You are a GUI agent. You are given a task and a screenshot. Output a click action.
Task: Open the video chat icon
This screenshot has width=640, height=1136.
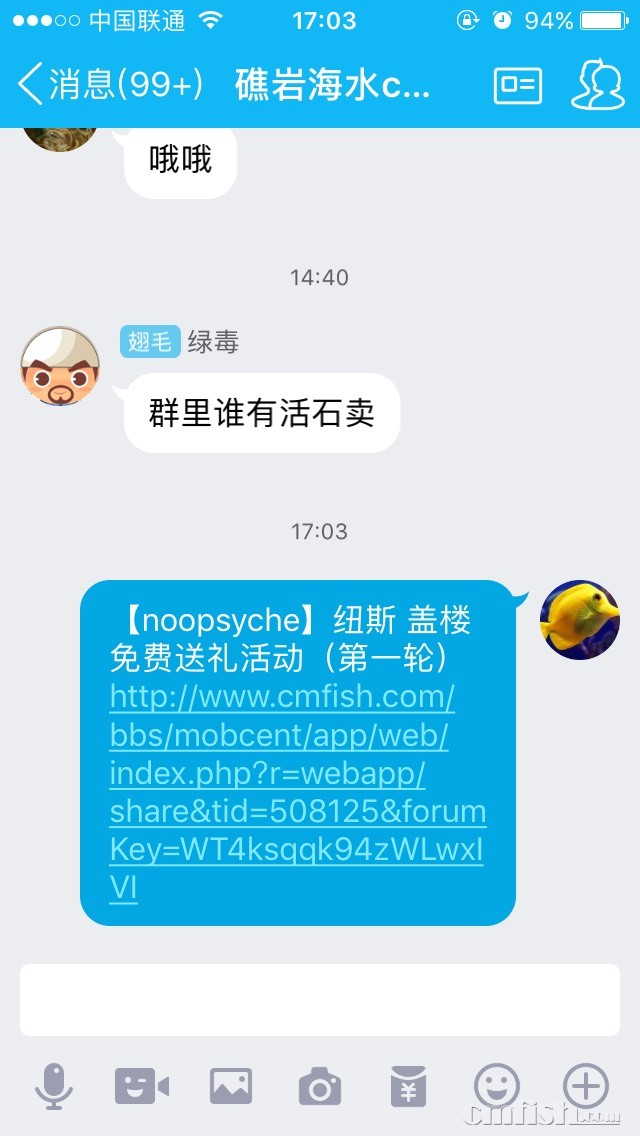142,1086
